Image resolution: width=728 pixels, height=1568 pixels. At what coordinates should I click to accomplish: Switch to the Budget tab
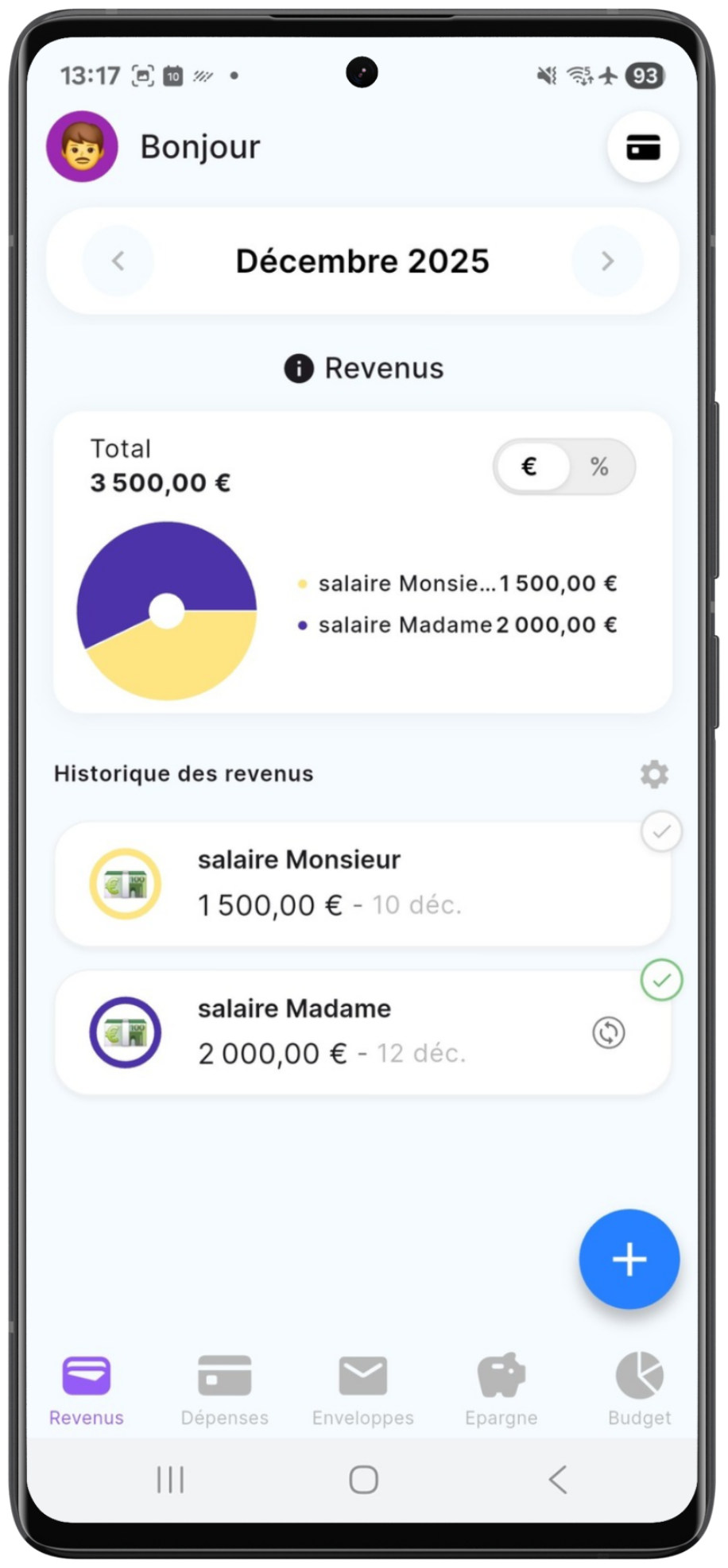click(639, 1390)
